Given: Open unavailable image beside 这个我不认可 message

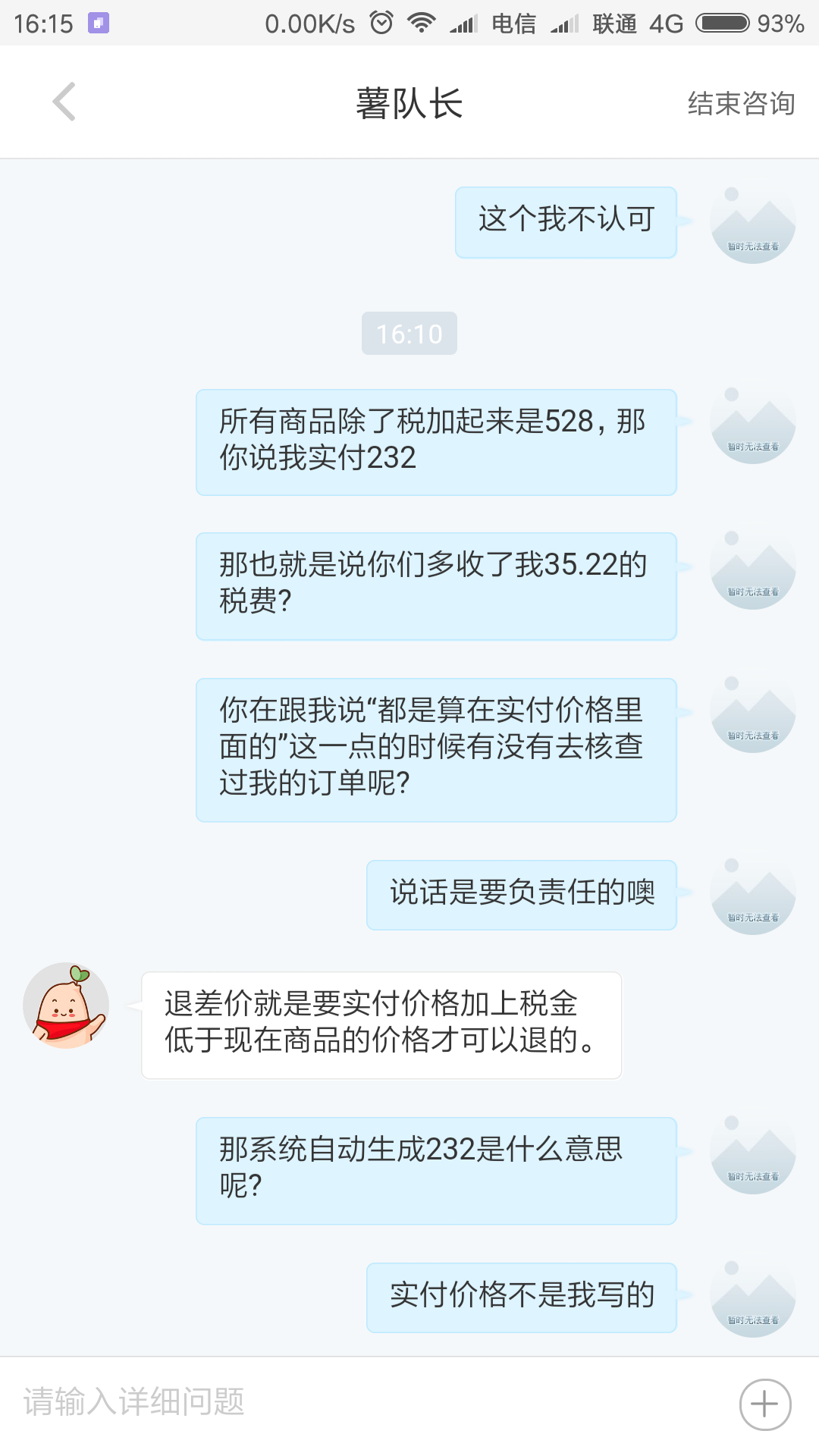Looking at the screenshot, I should (x=753, y=224).
